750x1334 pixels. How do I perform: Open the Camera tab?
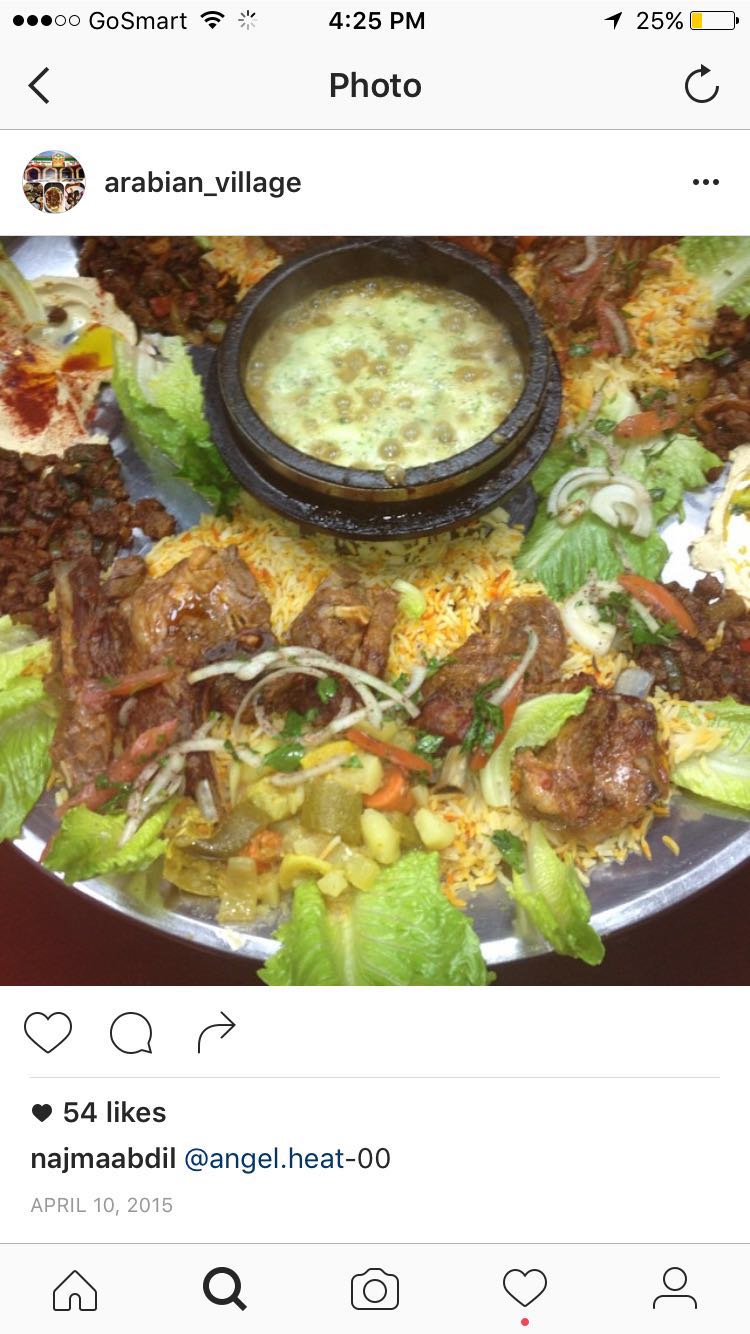click(x=375, y=1289)
